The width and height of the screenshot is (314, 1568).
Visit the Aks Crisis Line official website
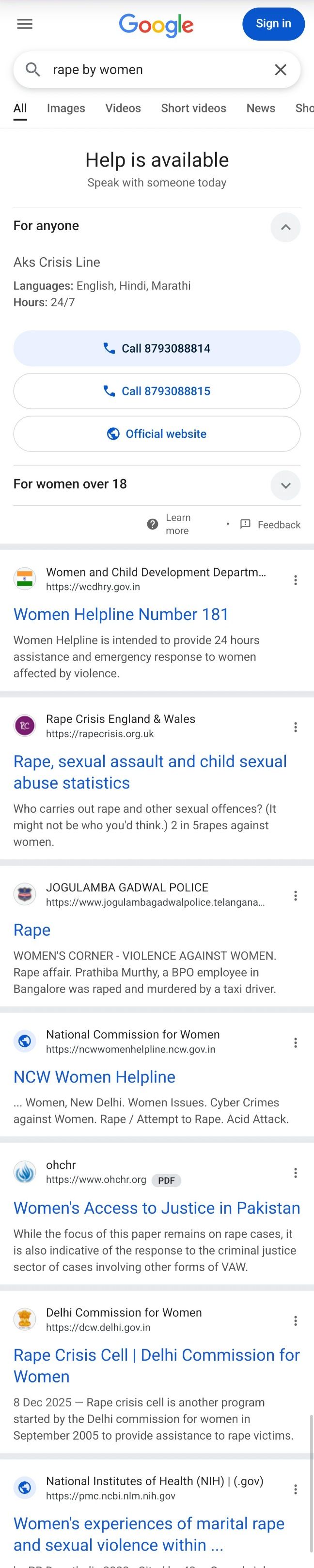(157, 434)
